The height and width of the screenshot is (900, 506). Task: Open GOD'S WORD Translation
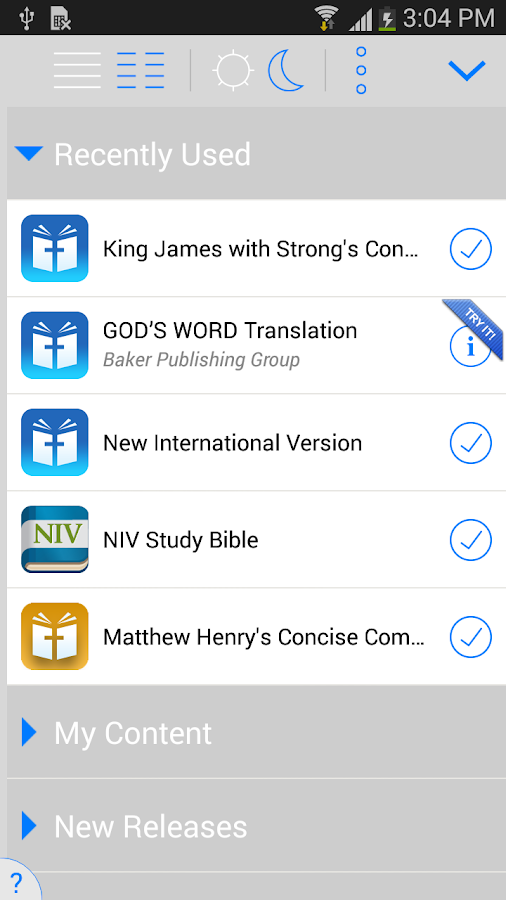(x=256, y=346)
